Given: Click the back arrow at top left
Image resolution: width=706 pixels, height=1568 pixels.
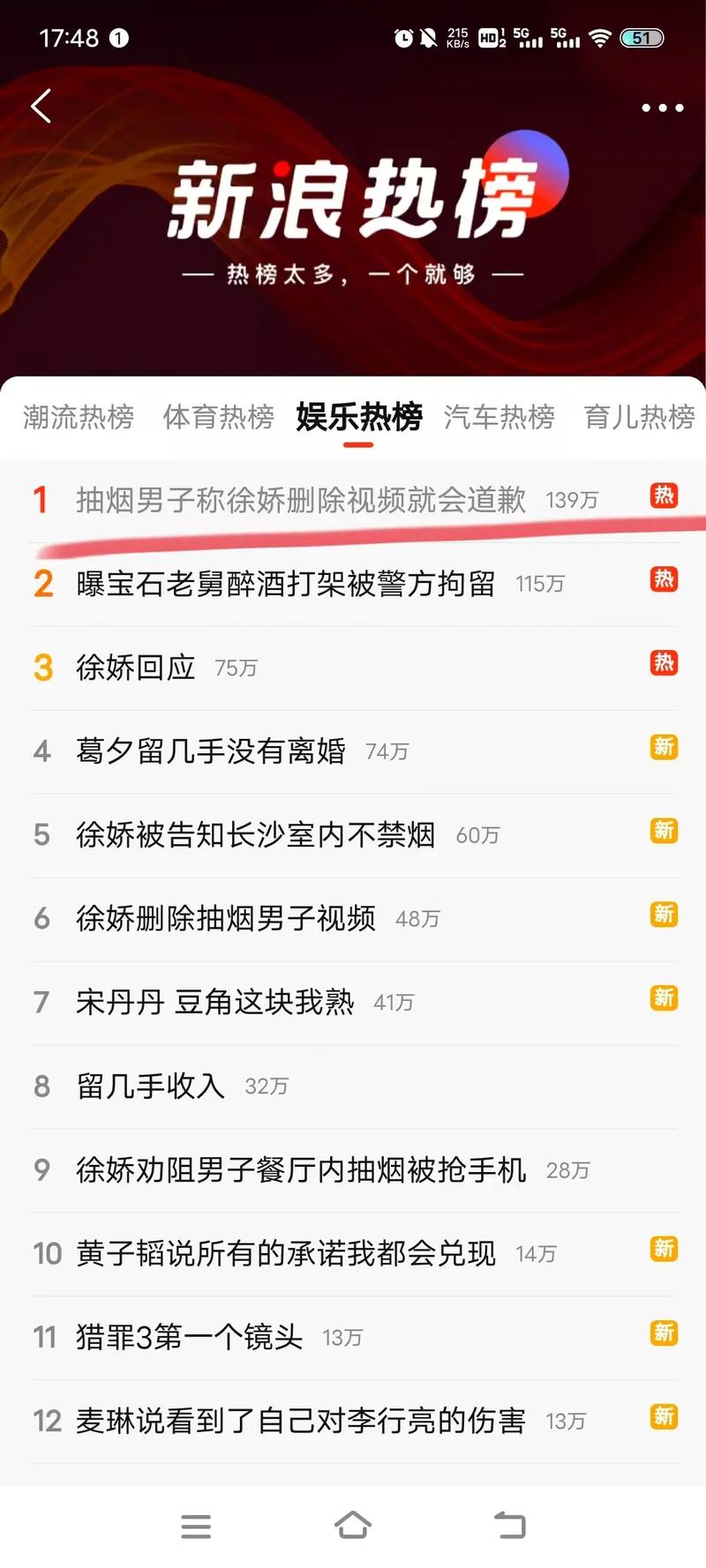Looking at the screenshot, I should [x=40, y=105].
